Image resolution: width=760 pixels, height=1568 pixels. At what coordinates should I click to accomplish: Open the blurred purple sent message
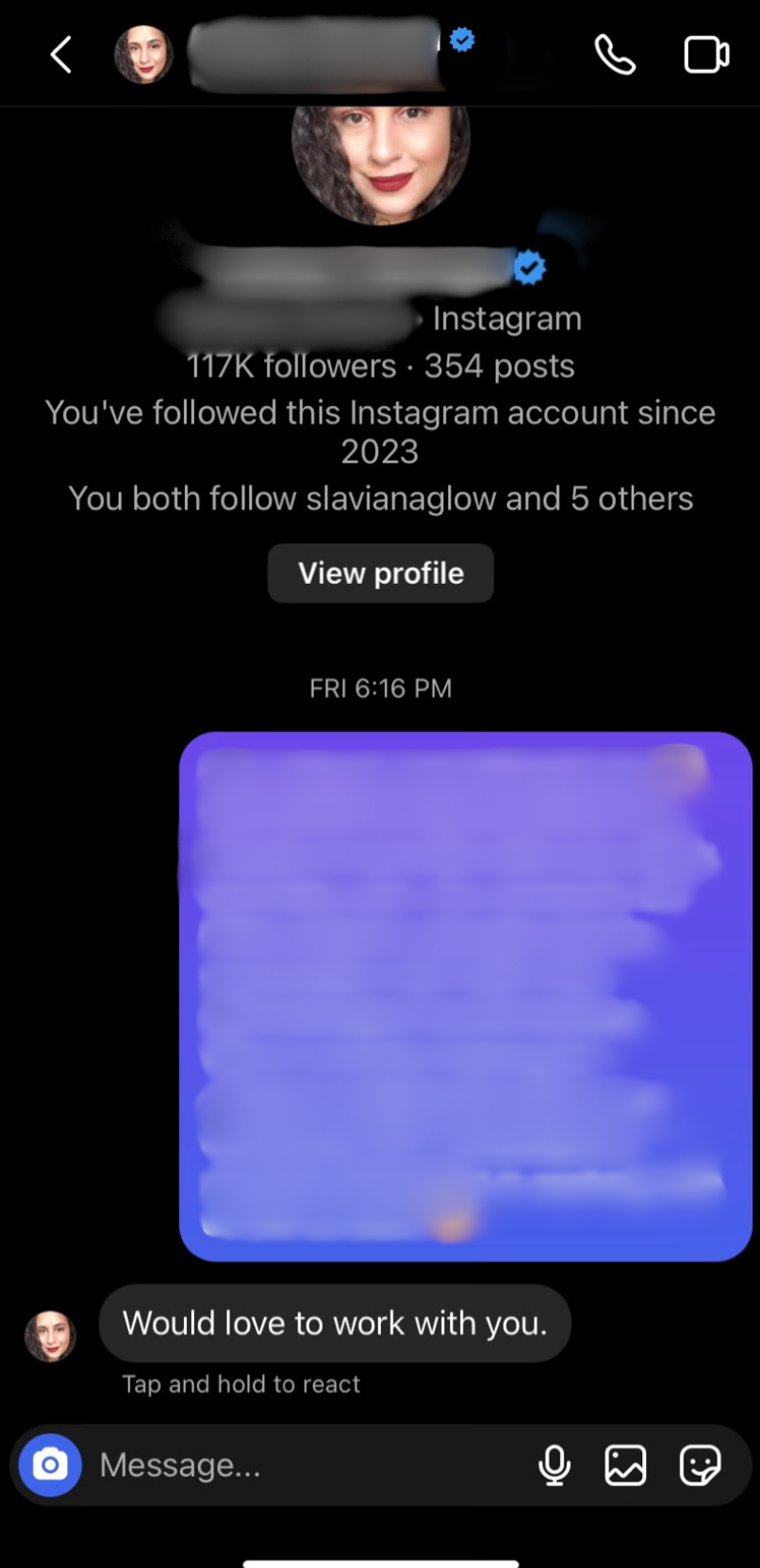point(465,995)
